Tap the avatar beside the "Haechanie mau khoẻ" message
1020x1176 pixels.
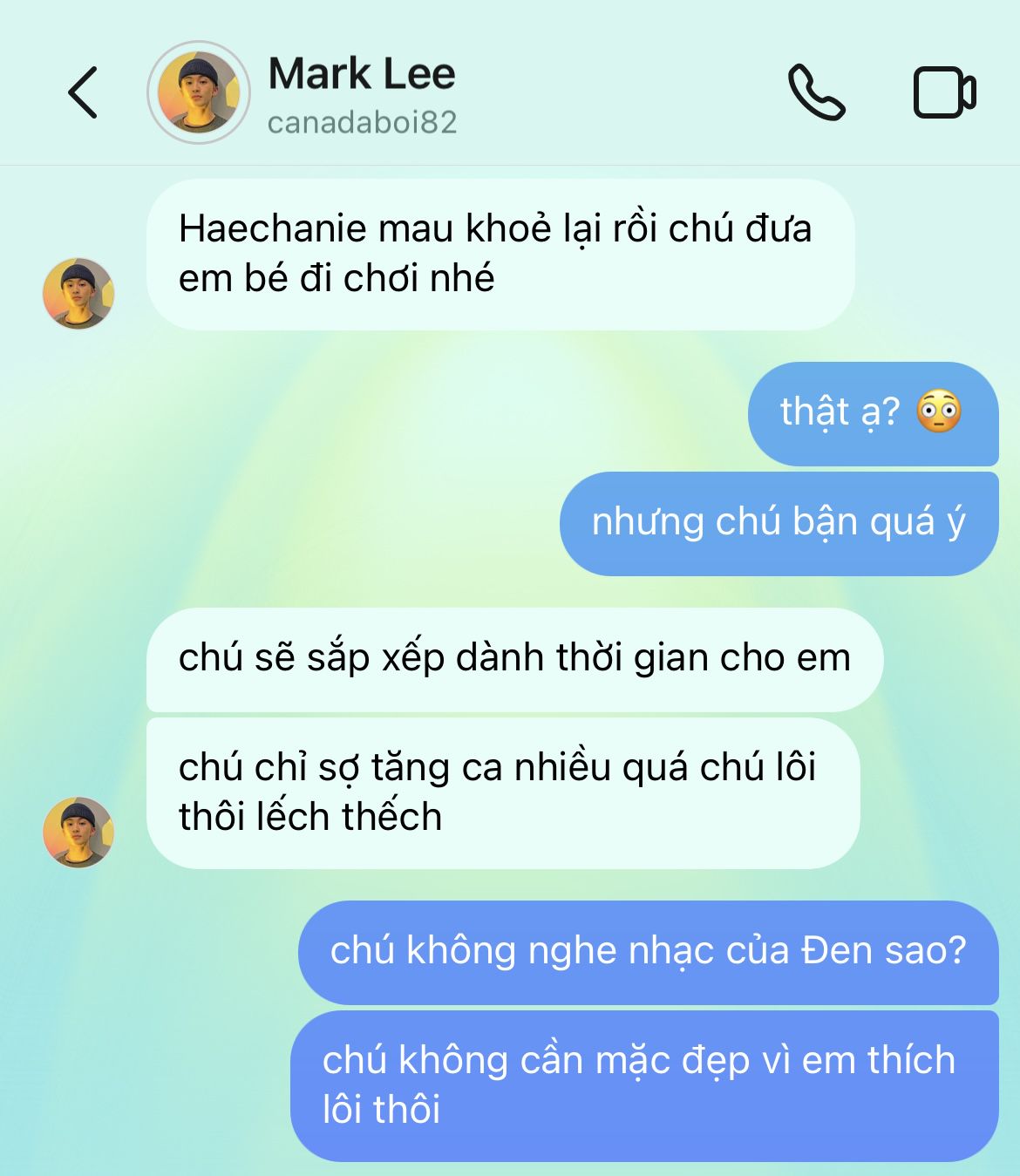(x=78, y=293)
